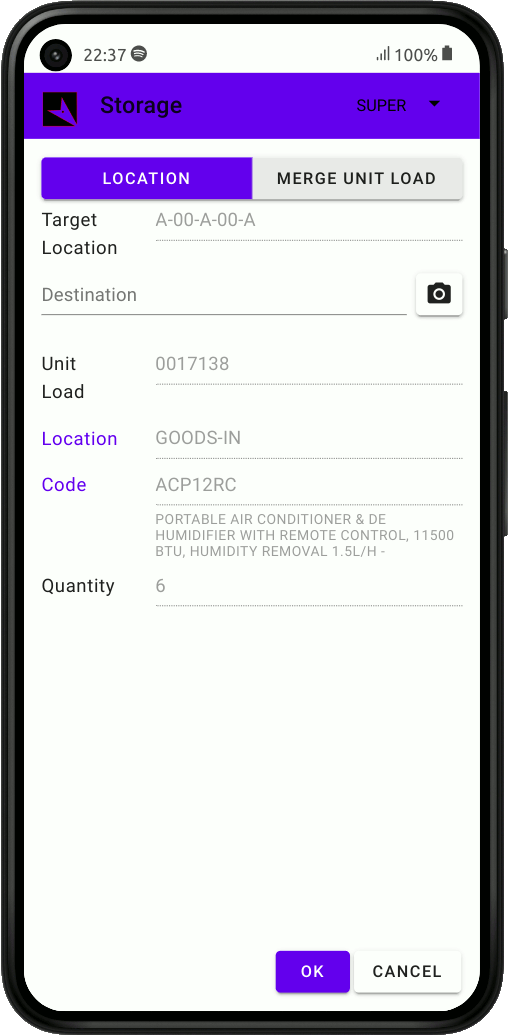Open the camera barcode scanner
Viewport: 508px width, 1035px height.
[439, 294]
